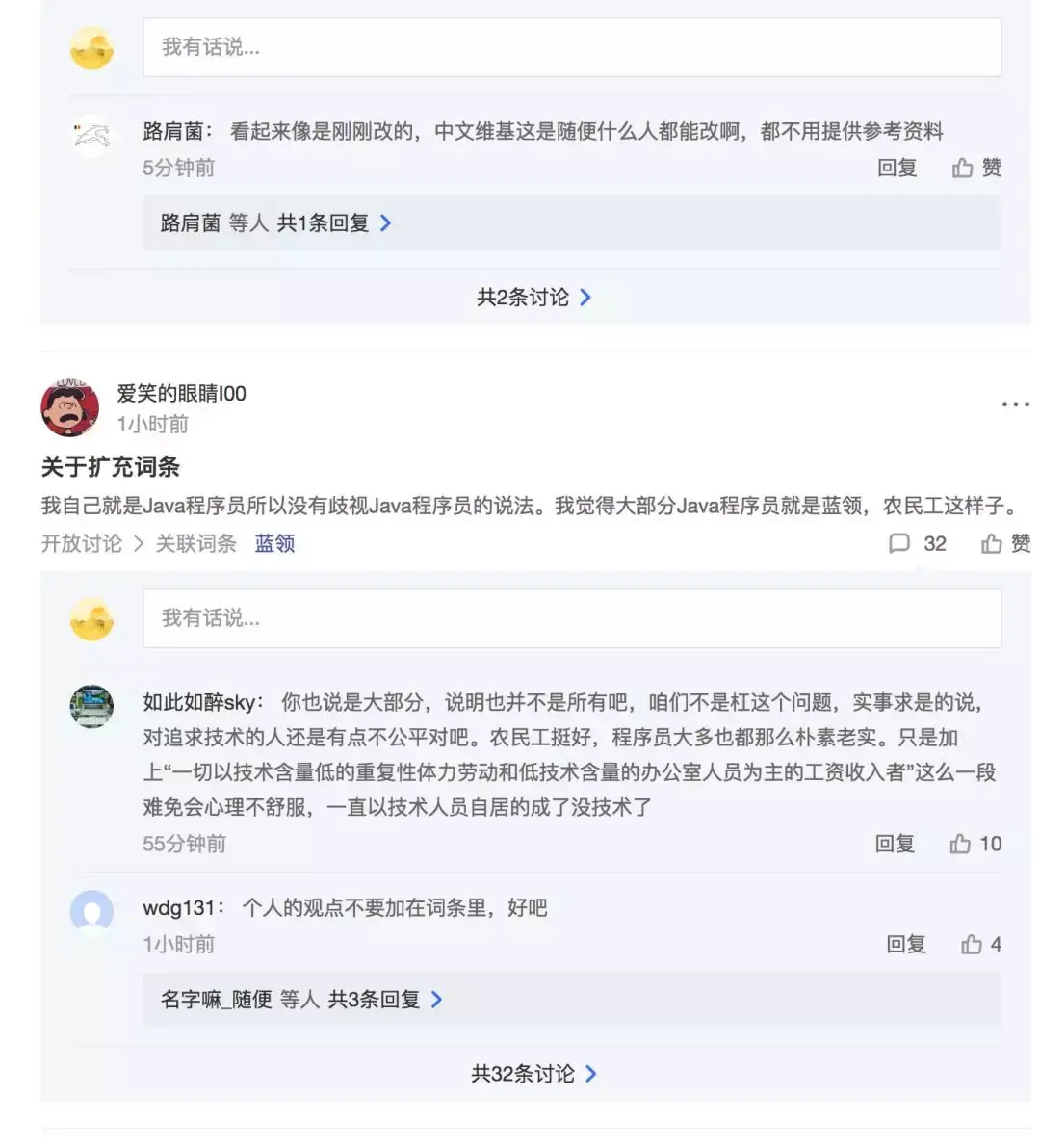The height and width of the screenshot is (1148, 1040).
Task: Expand 路肩菌 等人 共1条回复
Action: coord(275,223)
